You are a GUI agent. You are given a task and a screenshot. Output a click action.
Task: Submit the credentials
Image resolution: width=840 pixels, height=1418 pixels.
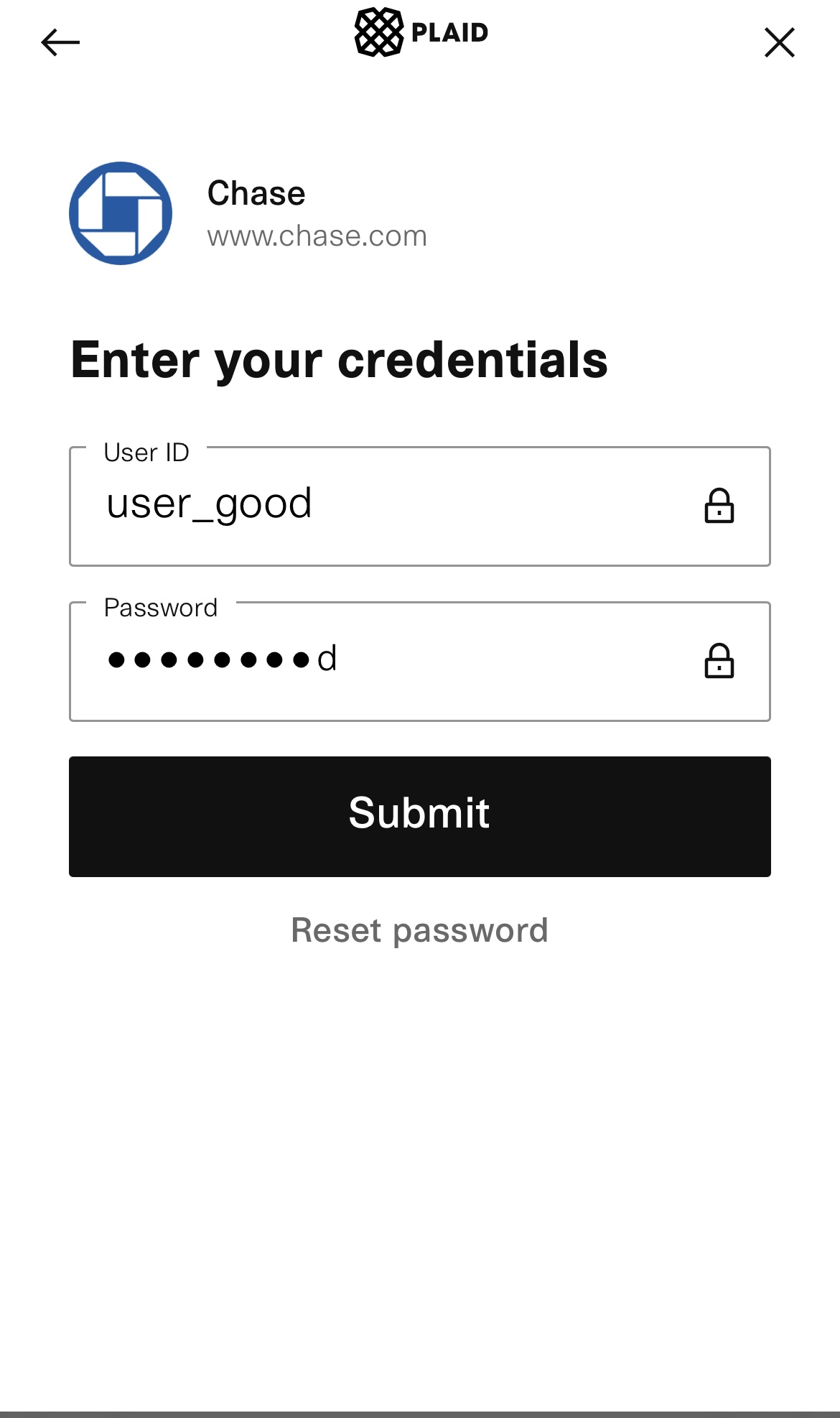click(420, 817)
